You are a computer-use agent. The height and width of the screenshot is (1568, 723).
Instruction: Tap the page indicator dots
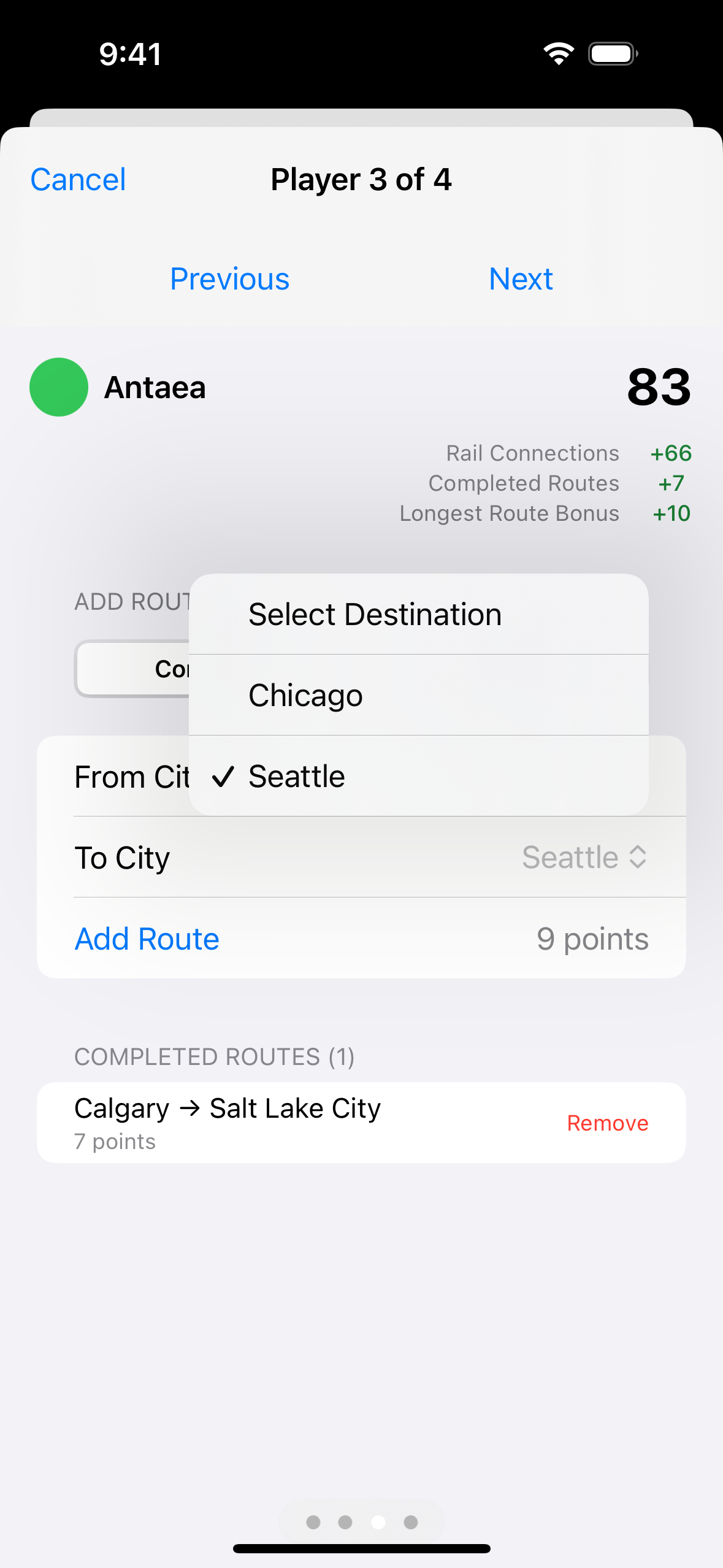coord(362,1522)
